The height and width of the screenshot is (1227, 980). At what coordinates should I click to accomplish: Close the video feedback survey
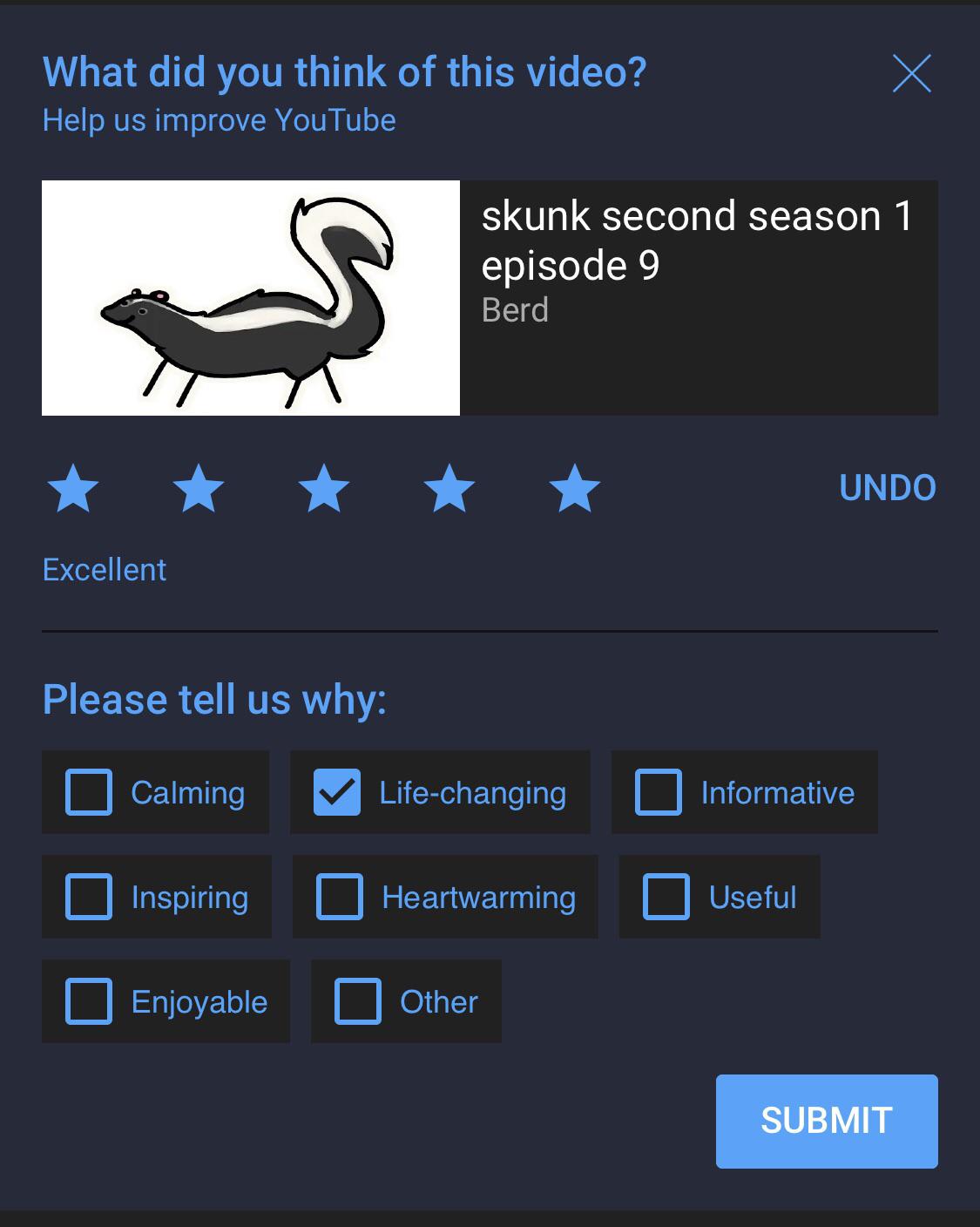coord(911,72)
